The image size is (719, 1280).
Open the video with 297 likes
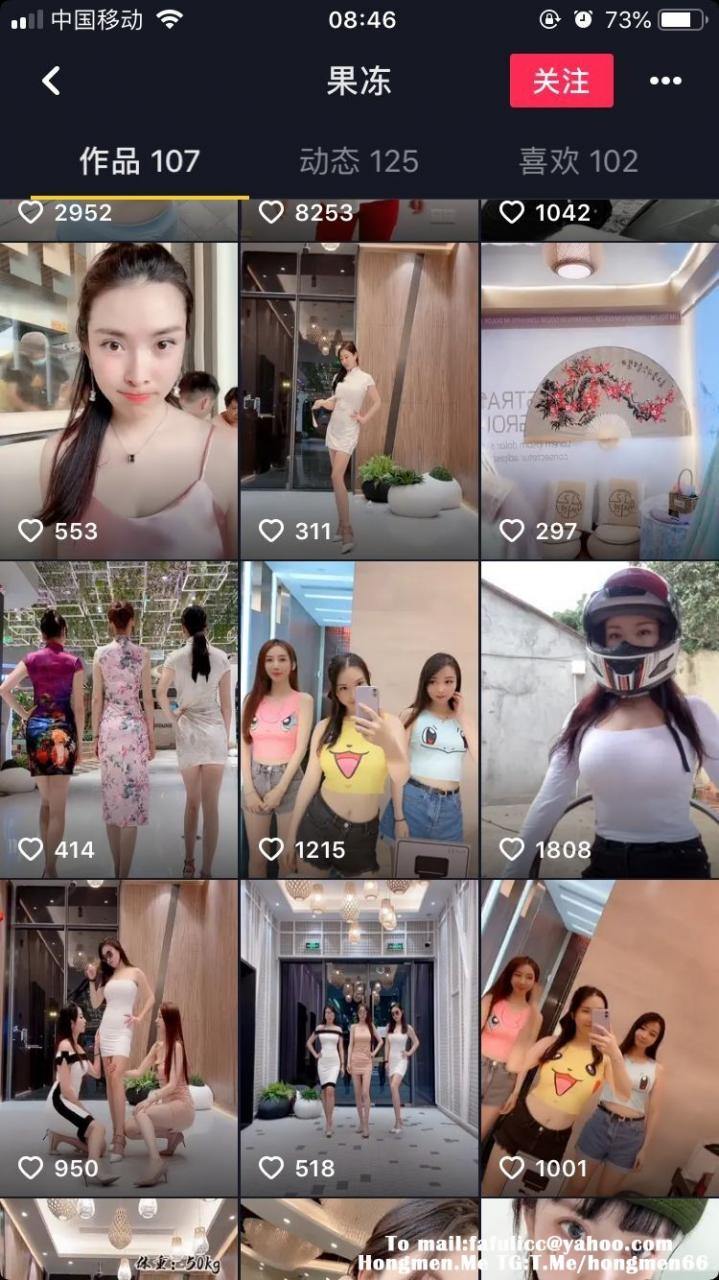pos(600,400)
